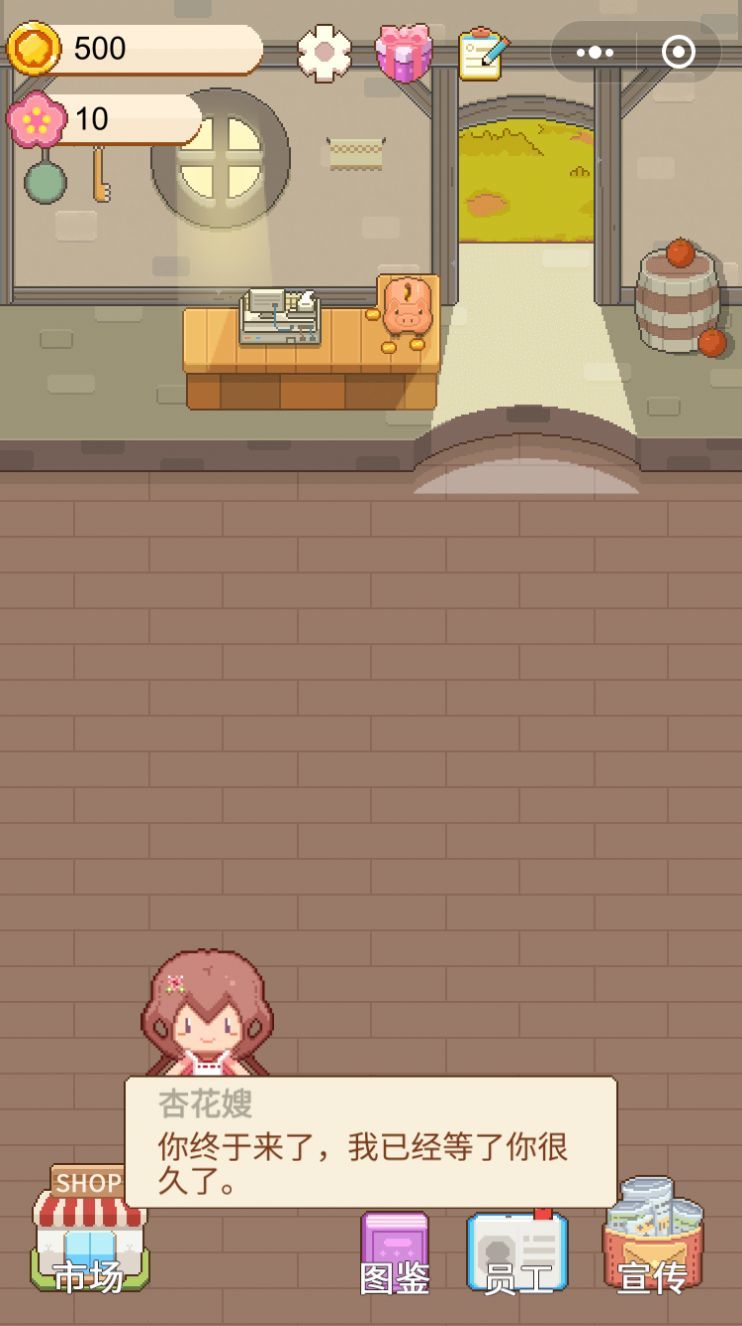The width and height of the screenshot is (742, 1326).
Task: Tap 杏花嫂's dialogue box to continue
Action: click(x=371, y=1142)
